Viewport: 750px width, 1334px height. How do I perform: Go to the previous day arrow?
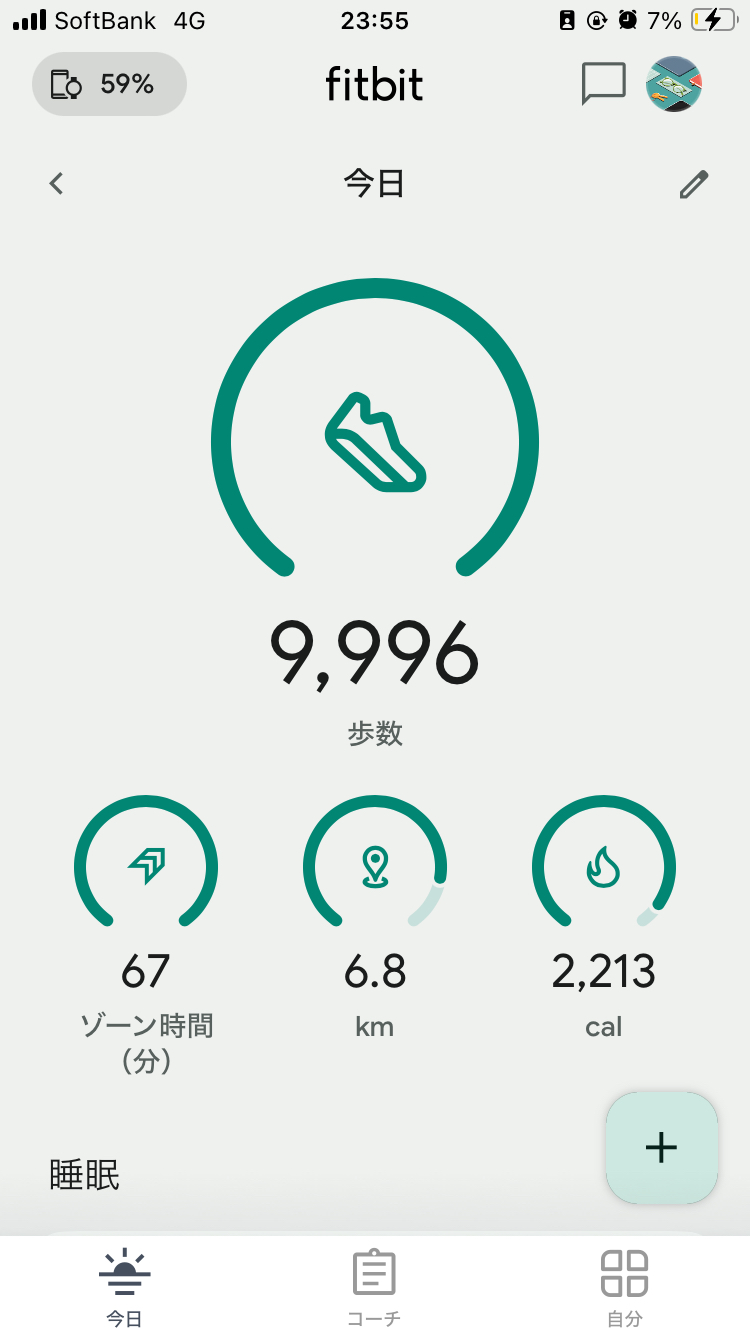57,183
